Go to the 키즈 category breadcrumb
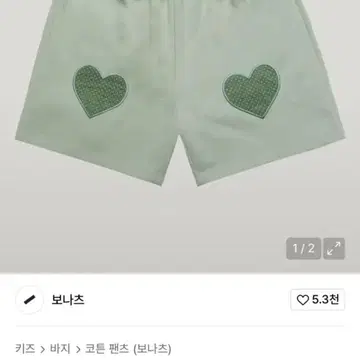 point(25,349)
